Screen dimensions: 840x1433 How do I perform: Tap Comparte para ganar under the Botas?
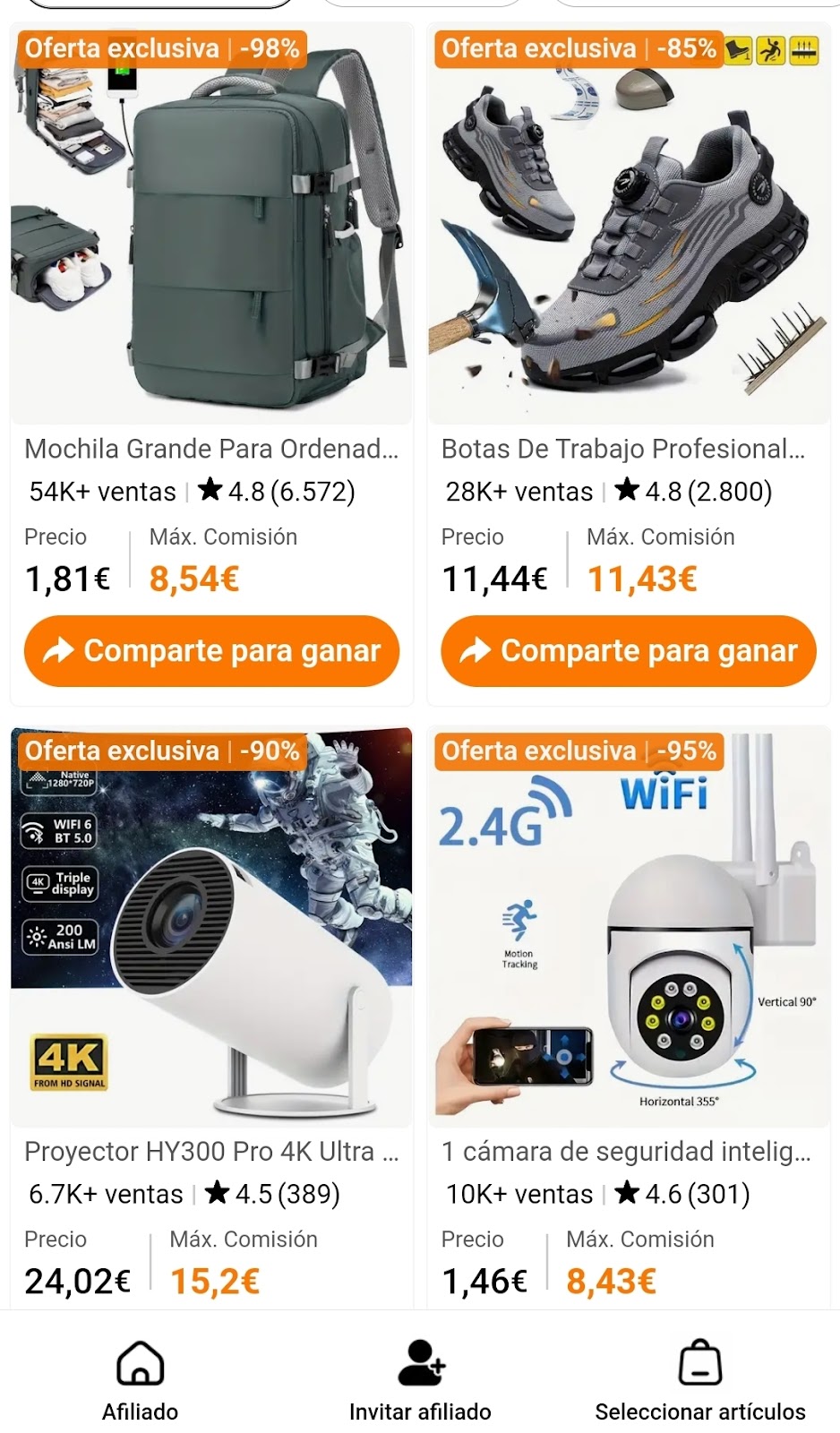629,651
